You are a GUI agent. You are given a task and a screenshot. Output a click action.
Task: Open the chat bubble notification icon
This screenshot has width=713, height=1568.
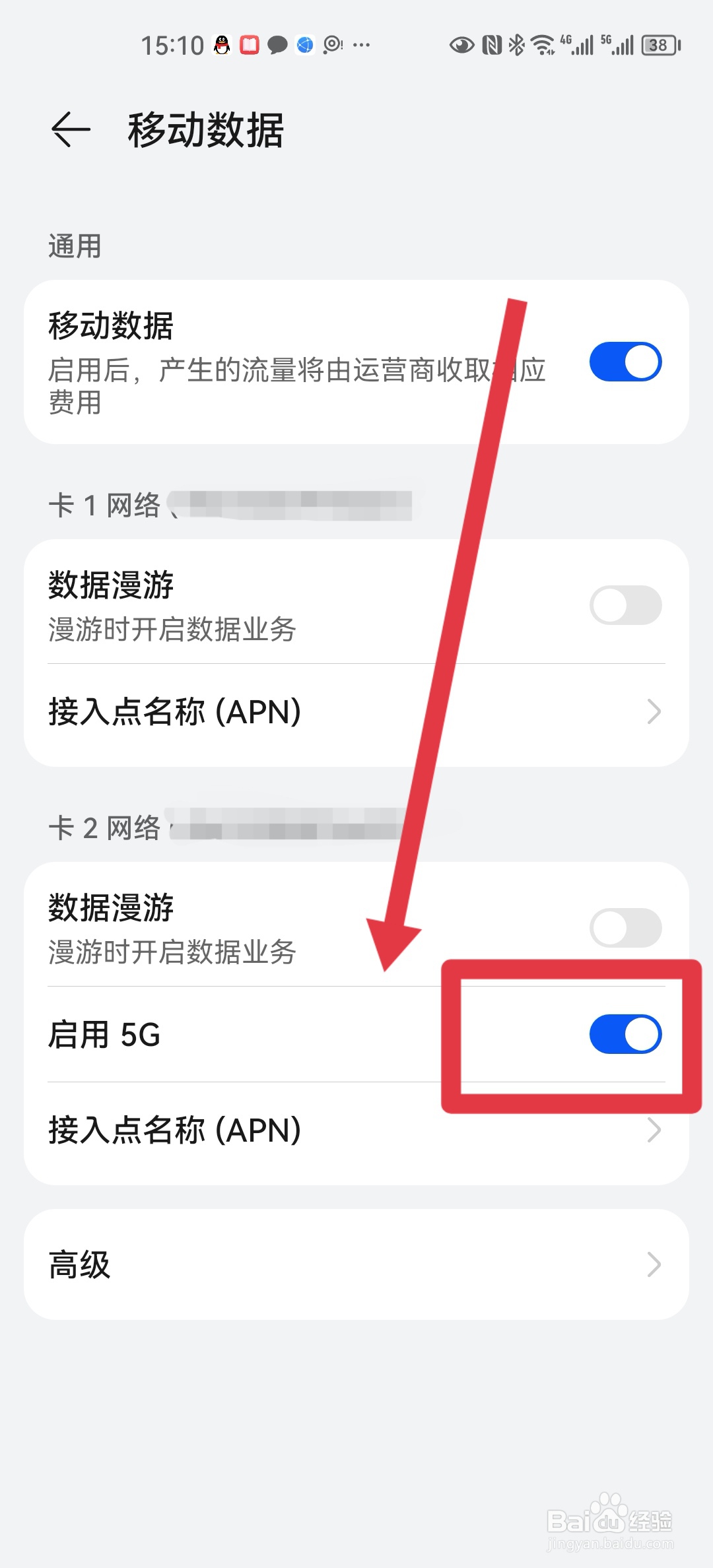pyautogui.click(x=277, y=45)
